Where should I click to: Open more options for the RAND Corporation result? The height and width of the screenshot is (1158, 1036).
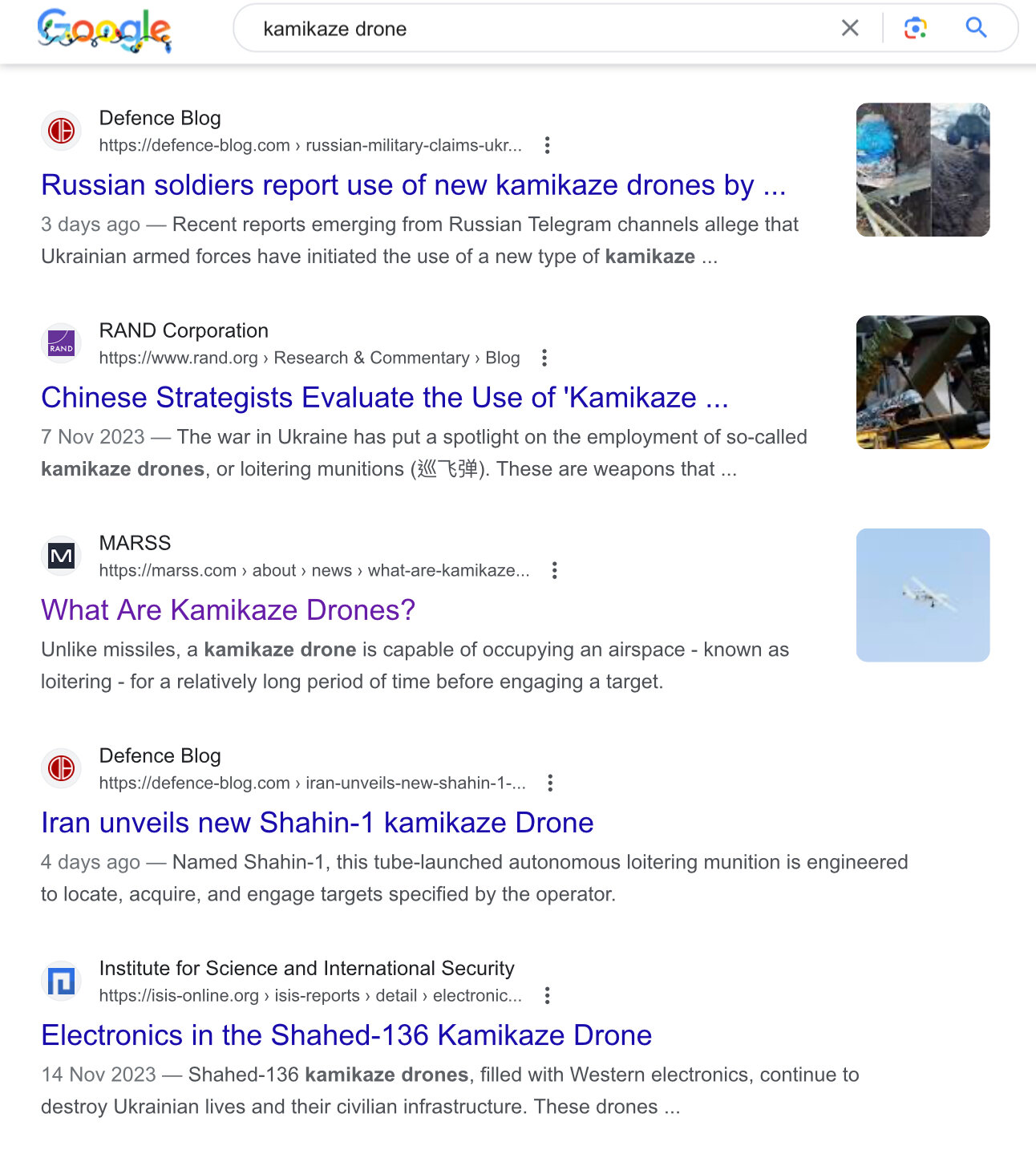(544, 358)
